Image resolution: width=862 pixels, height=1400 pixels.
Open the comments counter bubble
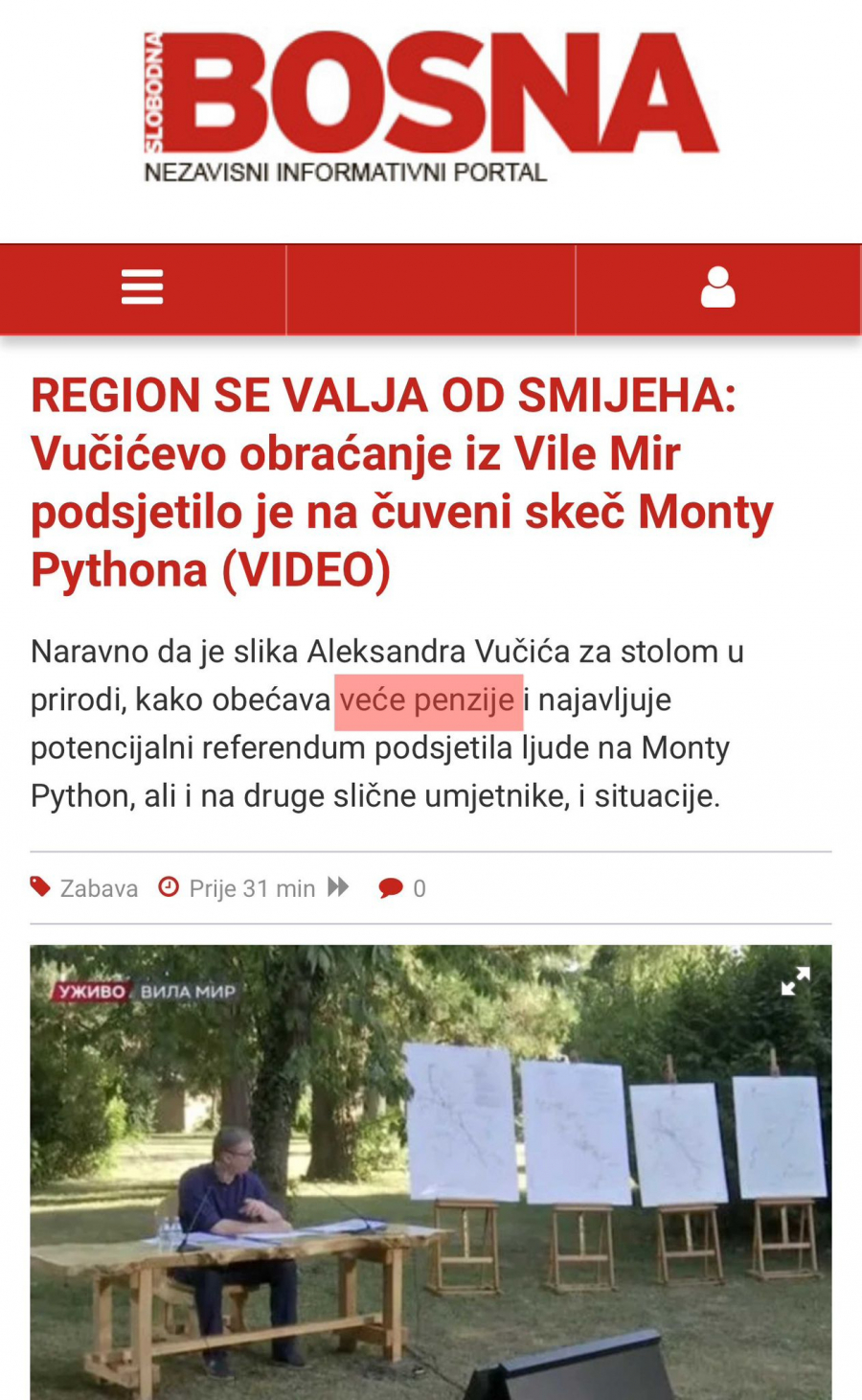pos(401,888)
